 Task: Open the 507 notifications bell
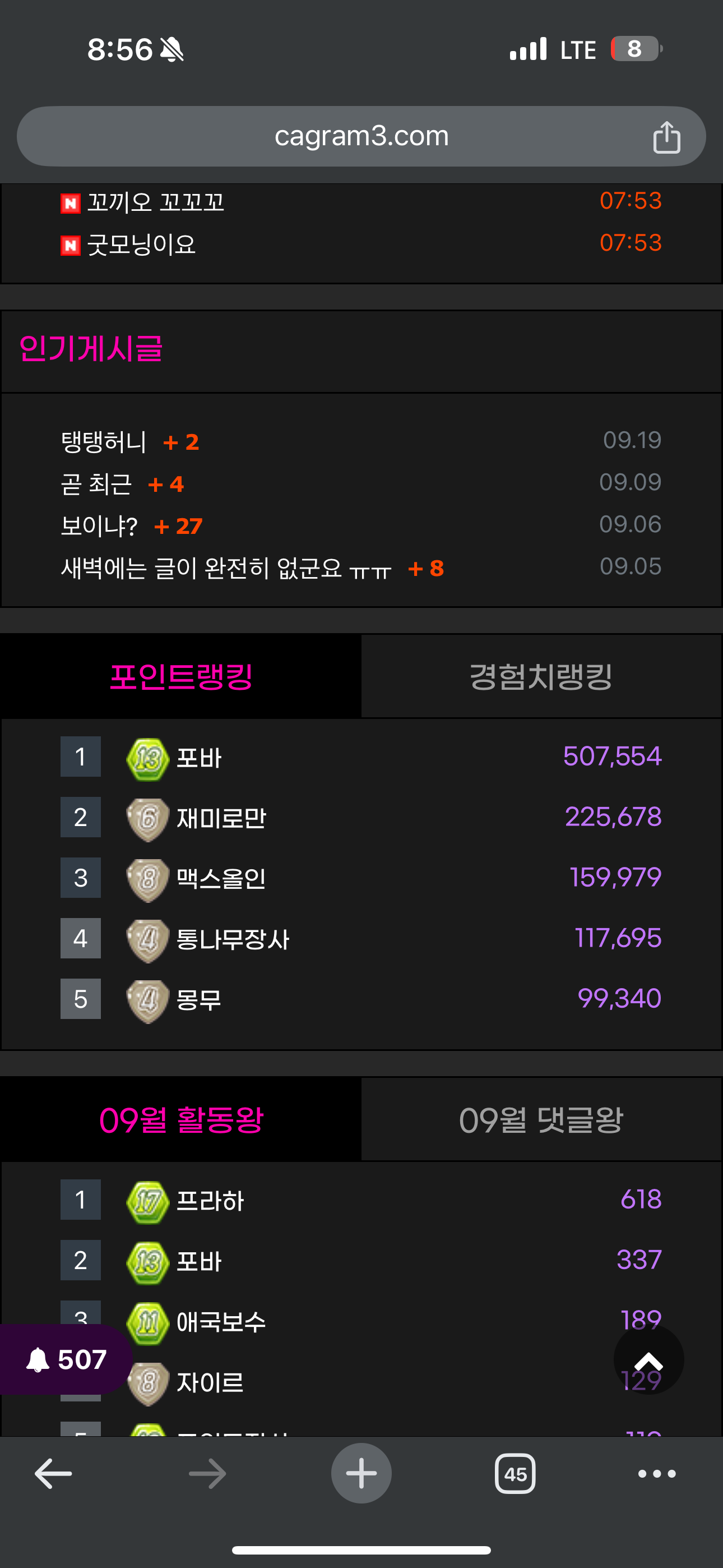(x=66, y=1359)
